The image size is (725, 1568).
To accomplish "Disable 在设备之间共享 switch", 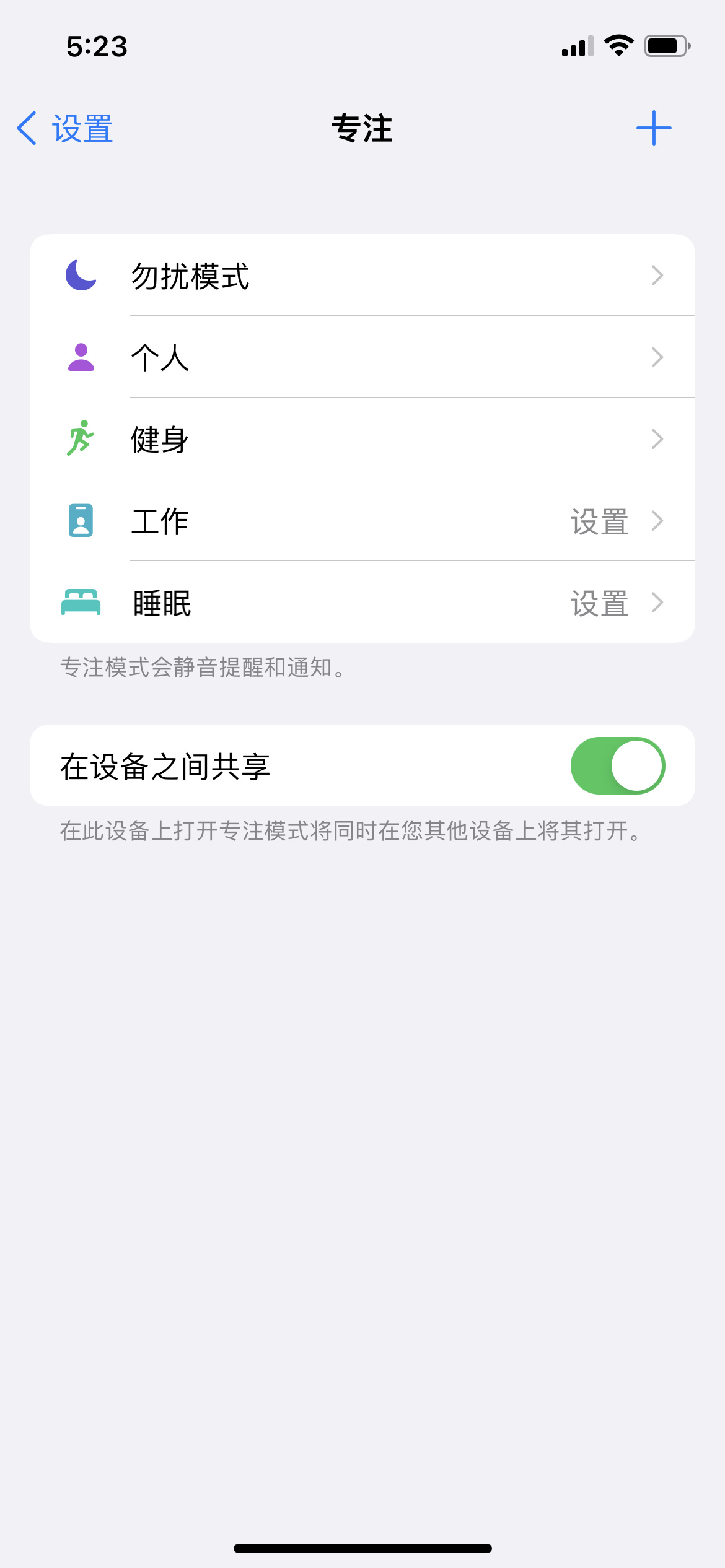I will pos(618,766).
